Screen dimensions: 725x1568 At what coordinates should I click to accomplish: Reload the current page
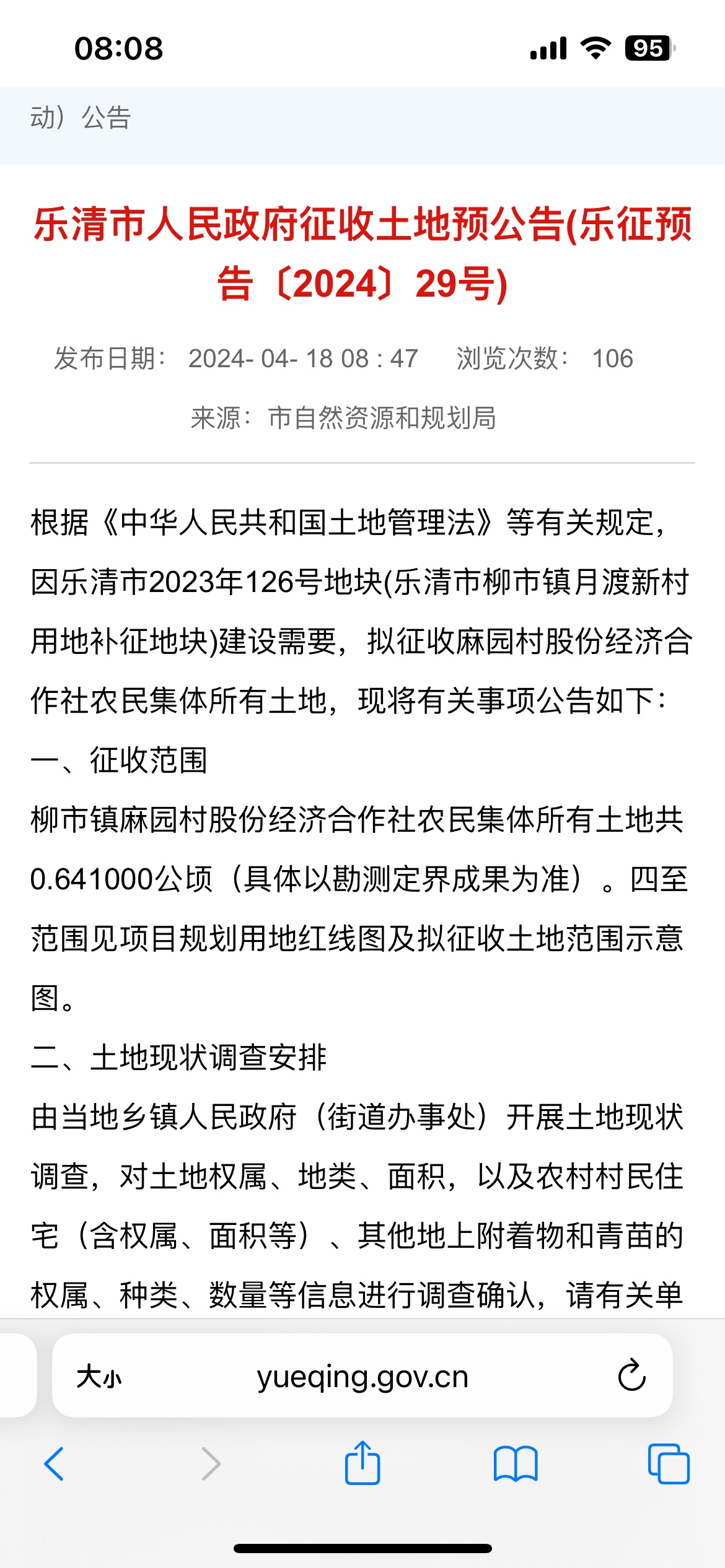(631, 1375)
